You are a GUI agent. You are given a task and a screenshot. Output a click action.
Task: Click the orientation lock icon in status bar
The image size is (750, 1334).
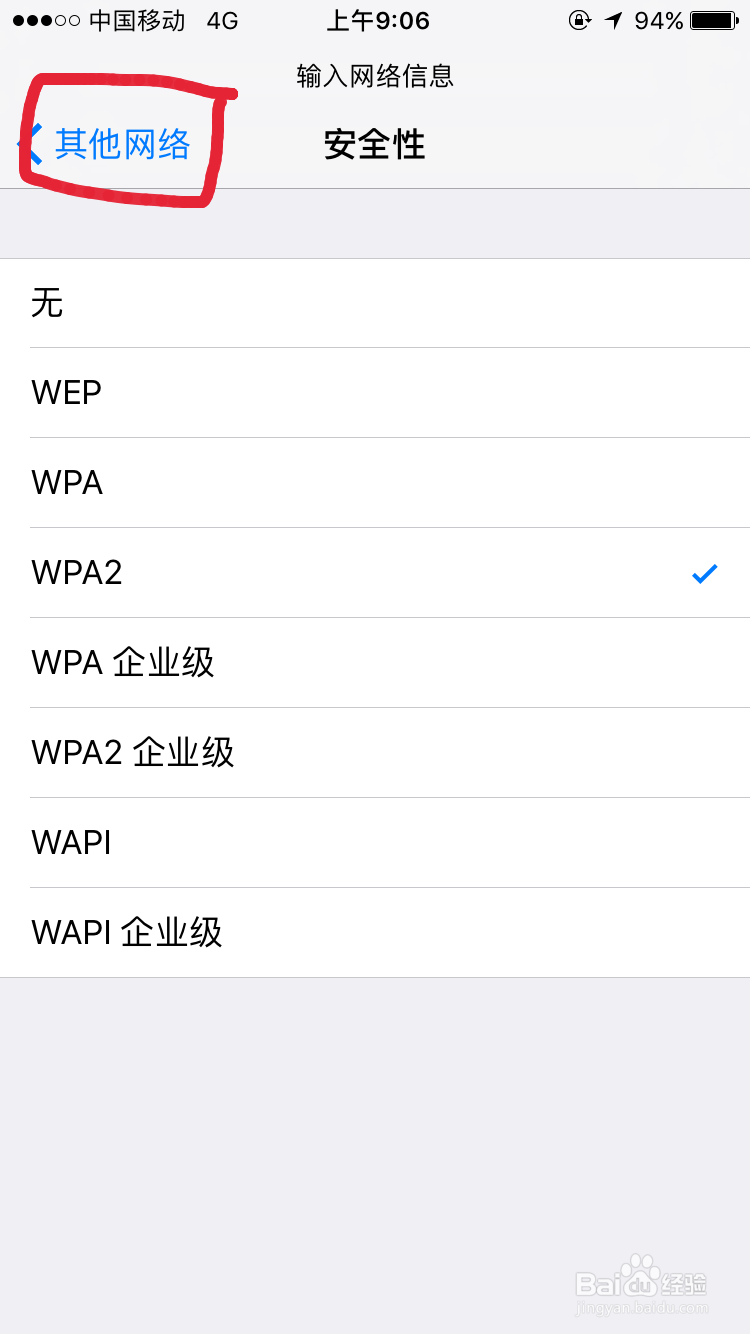580,20
